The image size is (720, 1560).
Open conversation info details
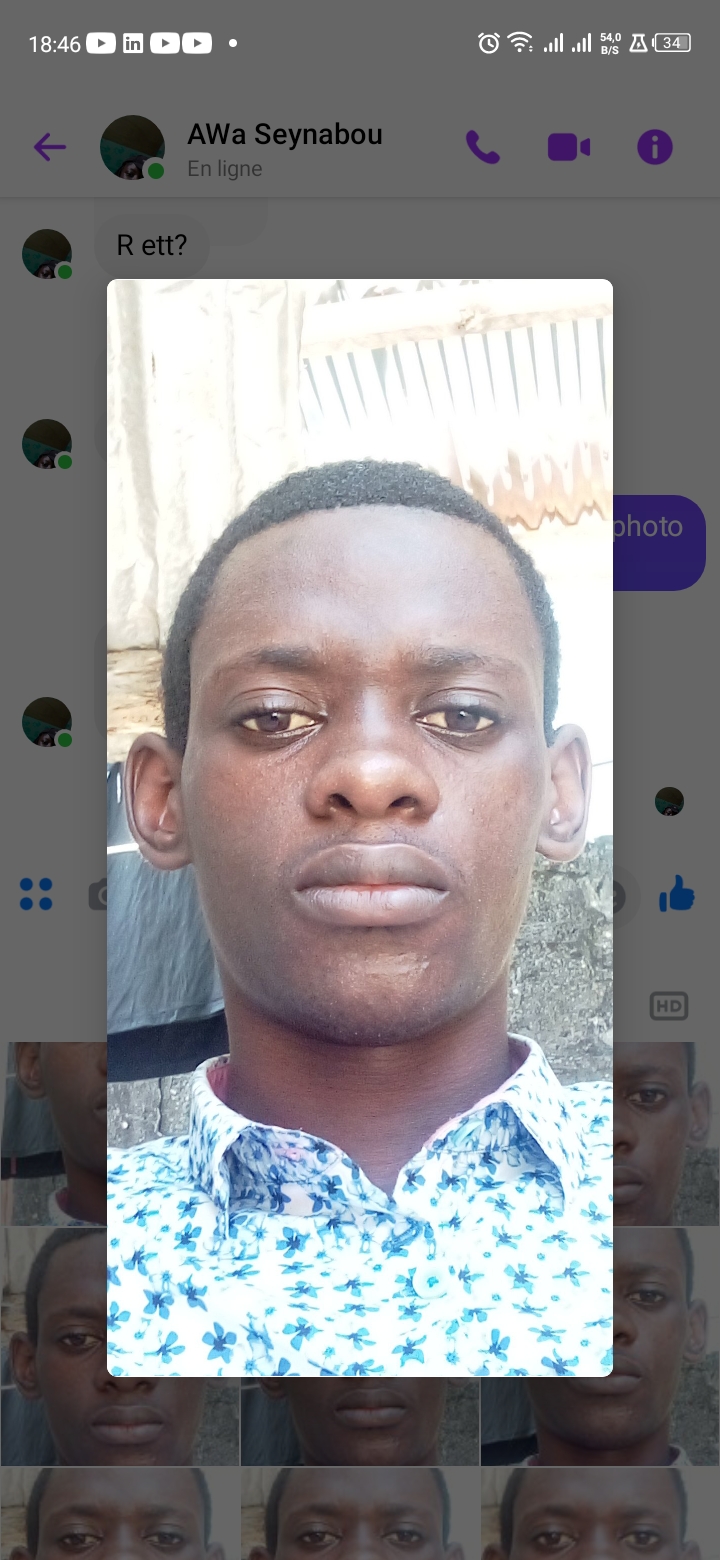654,148
